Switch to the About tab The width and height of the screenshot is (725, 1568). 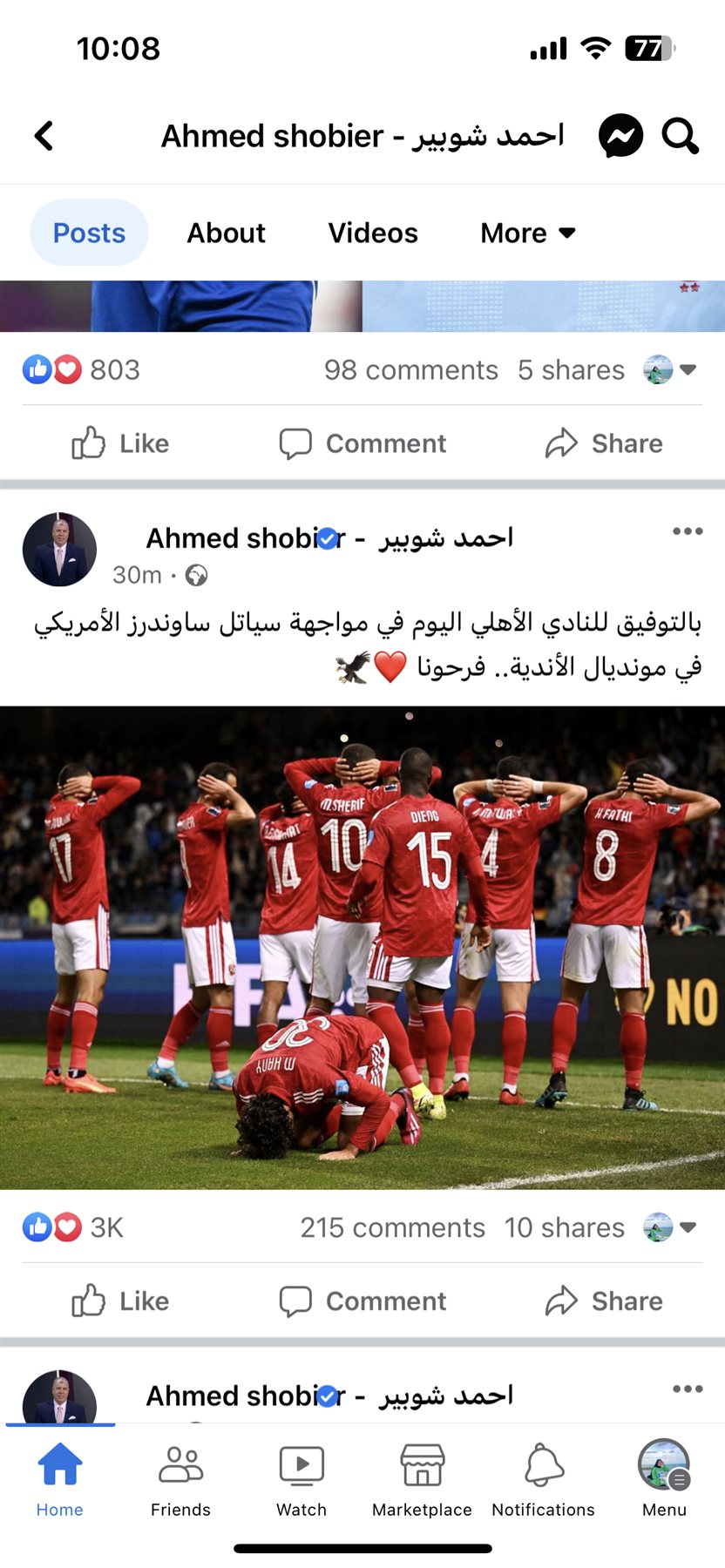click(x=226, y=233)
